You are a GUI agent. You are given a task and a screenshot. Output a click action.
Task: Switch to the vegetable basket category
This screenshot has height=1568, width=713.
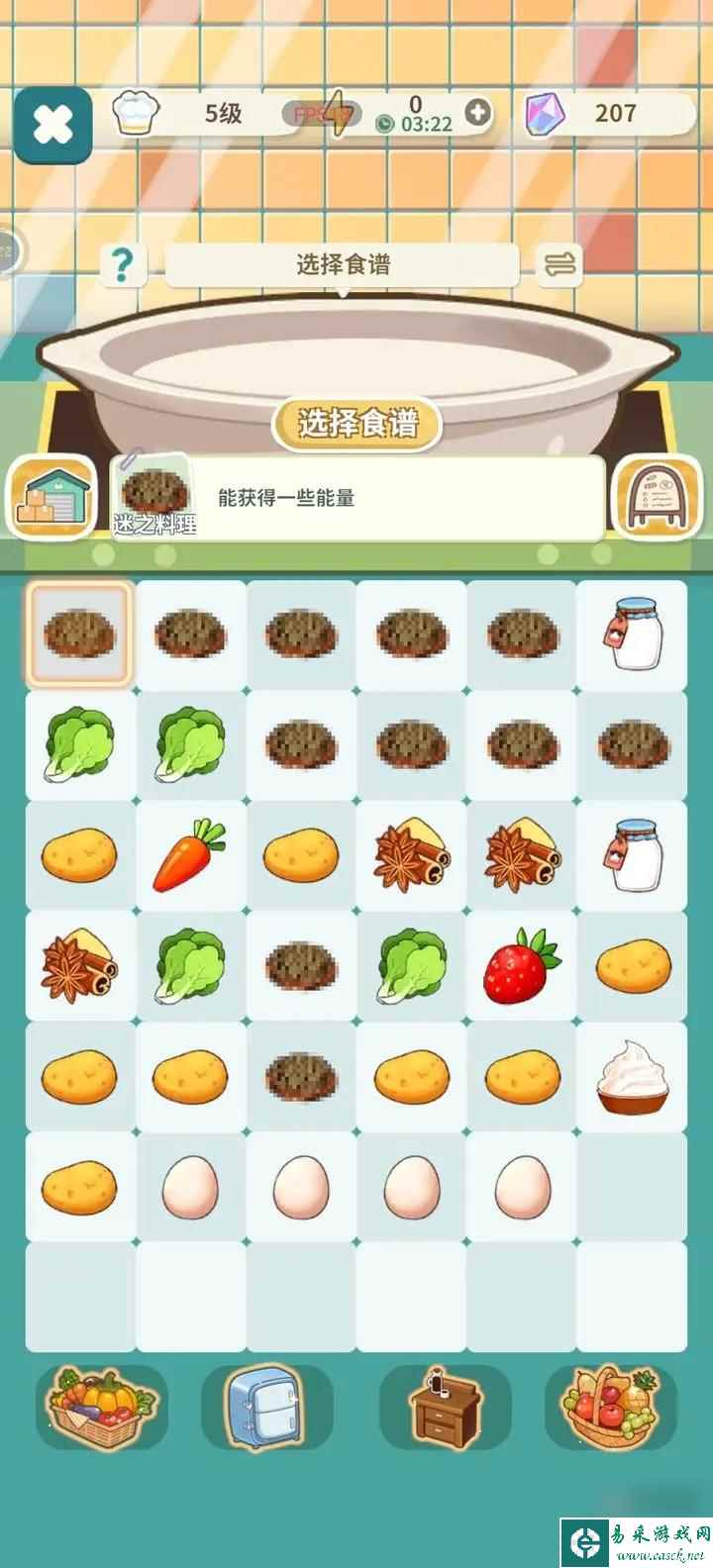[x=101, y=1408]
